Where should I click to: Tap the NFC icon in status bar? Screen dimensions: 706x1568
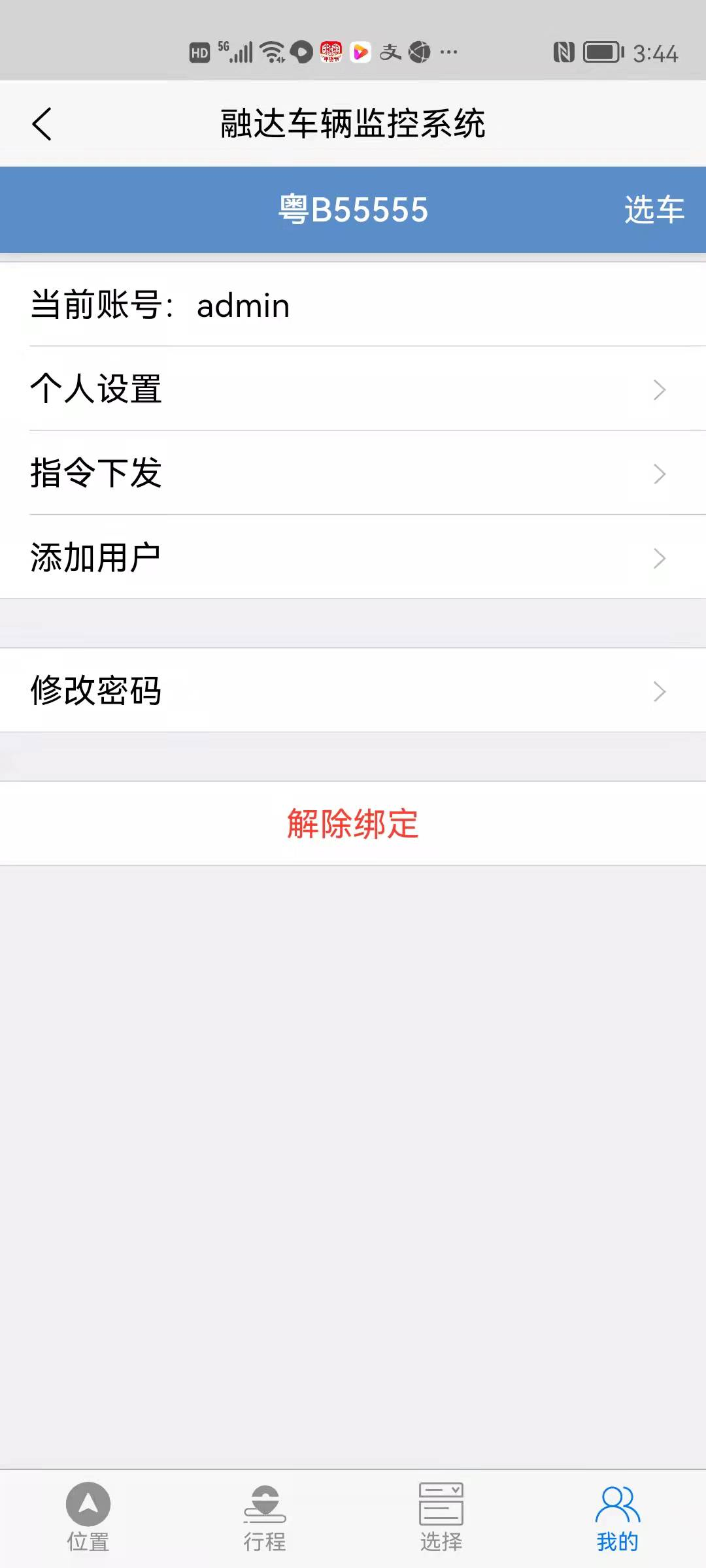click(563, 52)
